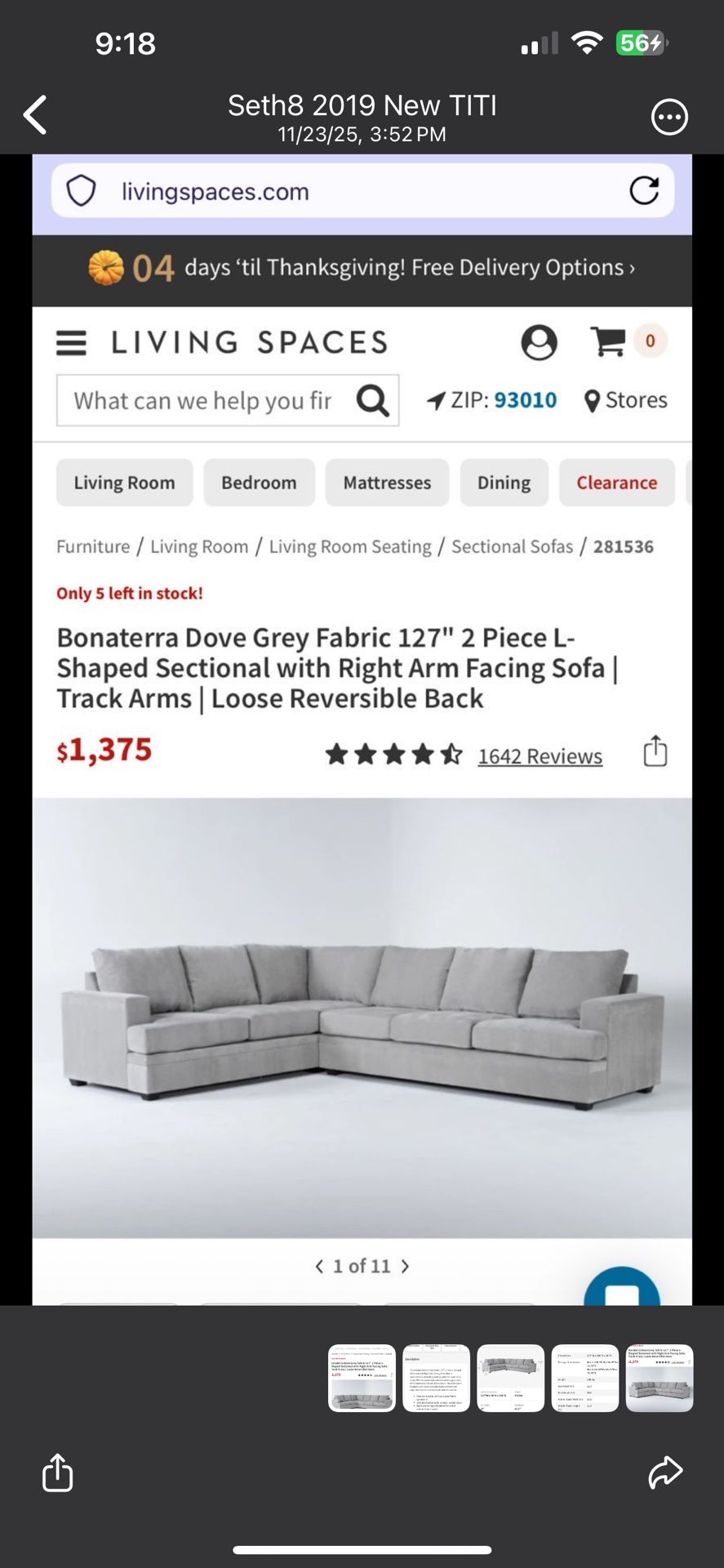The height and width of the screenshot is (1568, 724).
Task: Share this image via share sheet
Action: (57, 1472)
